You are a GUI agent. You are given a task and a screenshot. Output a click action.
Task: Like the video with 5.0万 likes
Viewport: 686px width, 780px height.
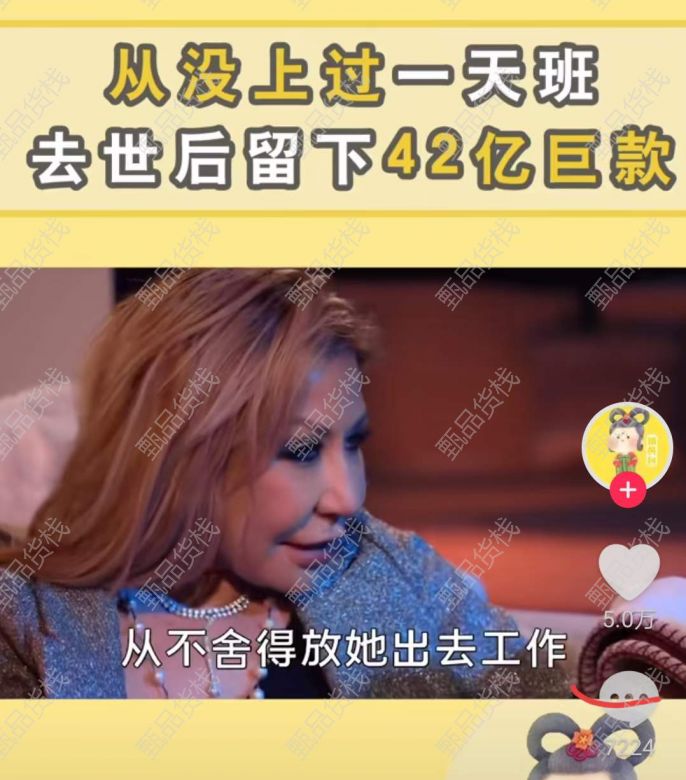629,572
